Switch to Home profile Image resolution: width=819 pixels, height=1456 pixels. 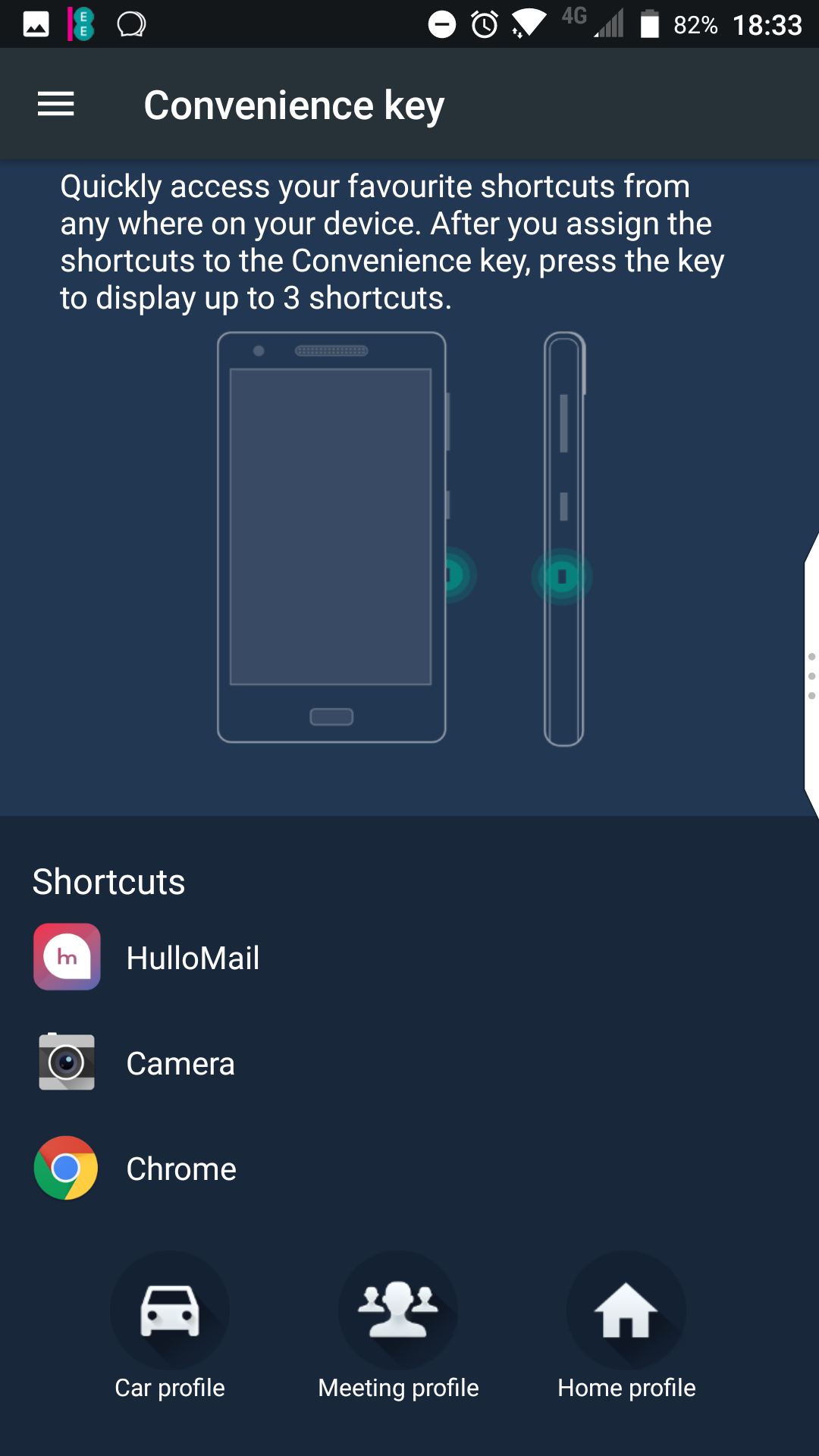626,1326
